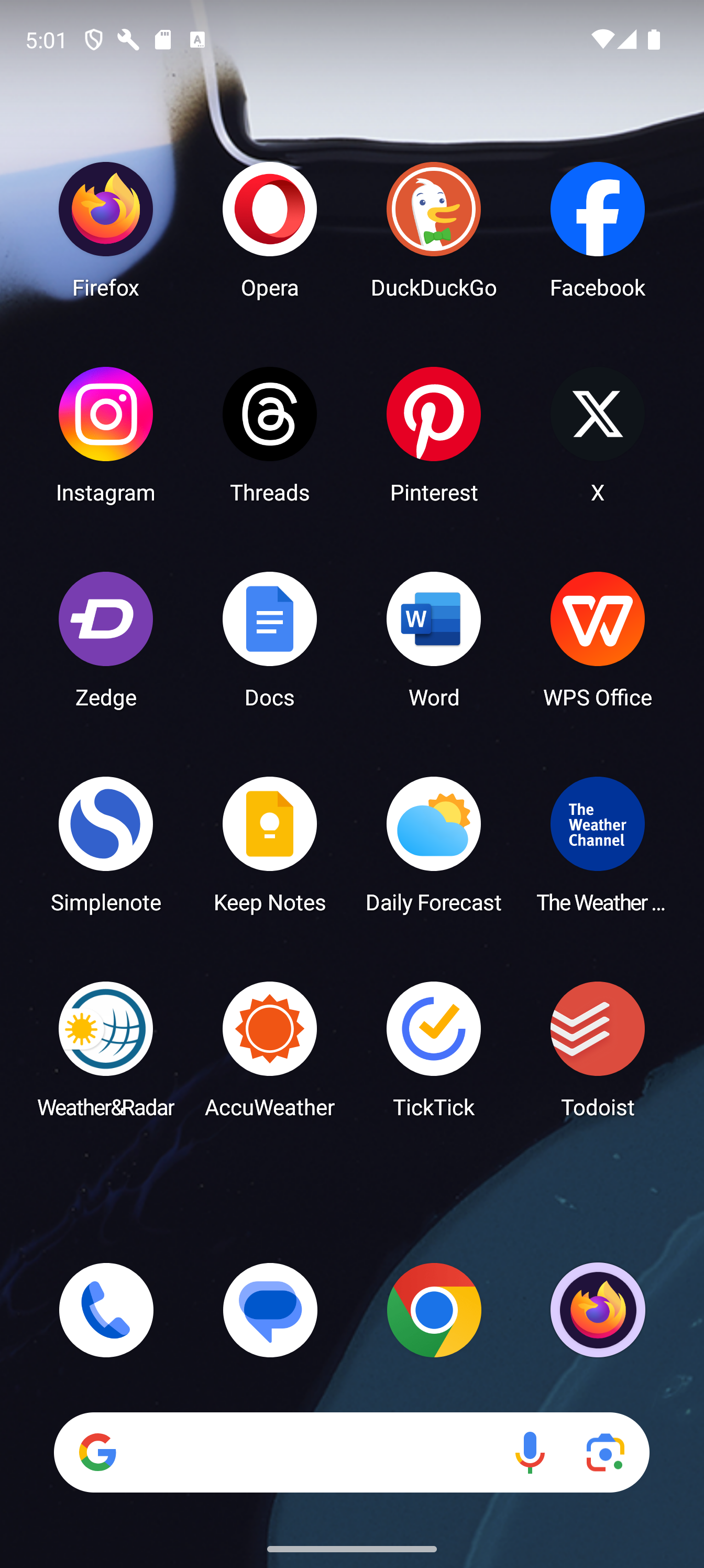Start a Google voice search

coord(530,1452)
